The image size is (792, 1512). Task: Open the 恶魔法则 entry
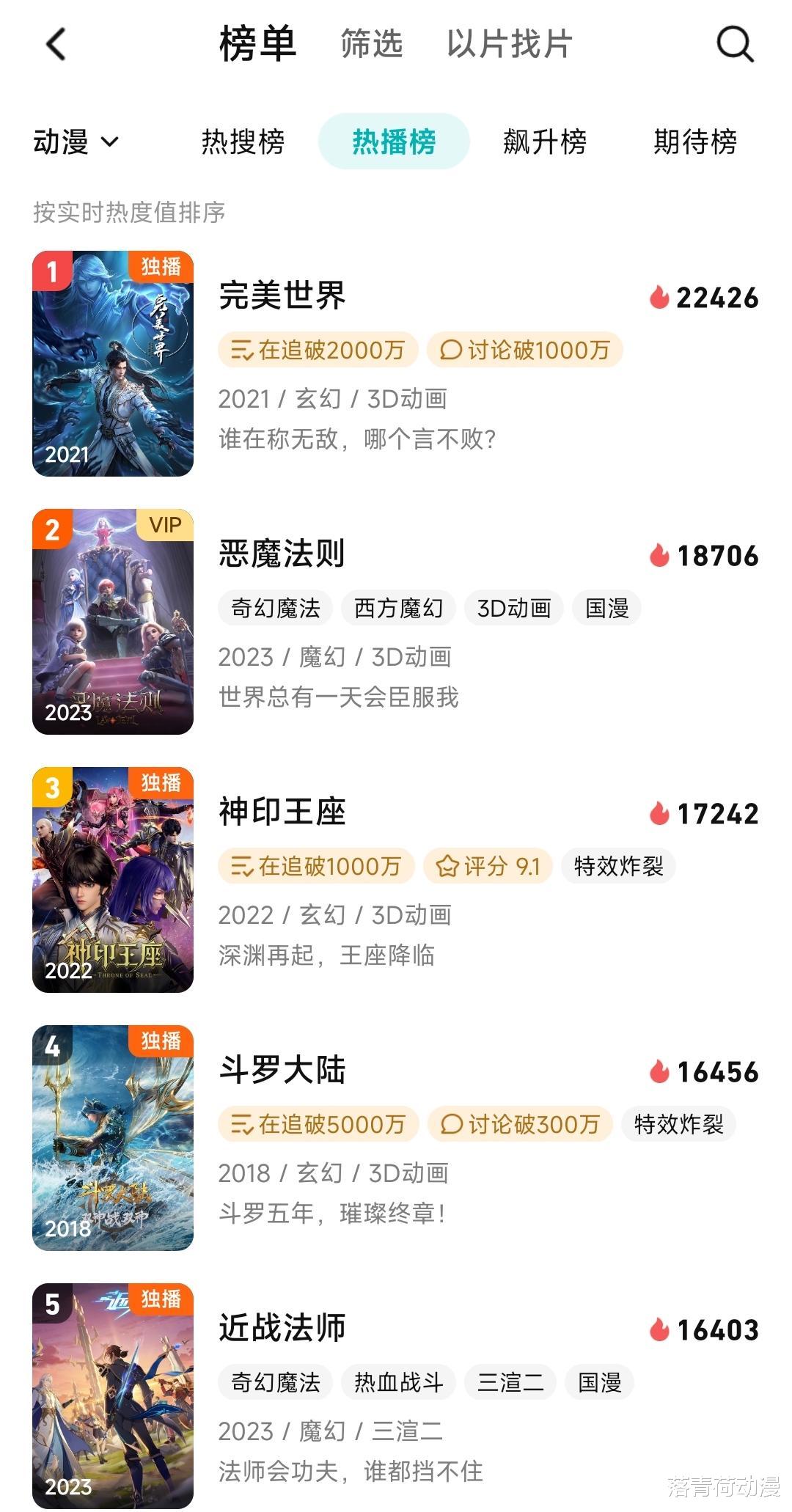coord(396,622)
